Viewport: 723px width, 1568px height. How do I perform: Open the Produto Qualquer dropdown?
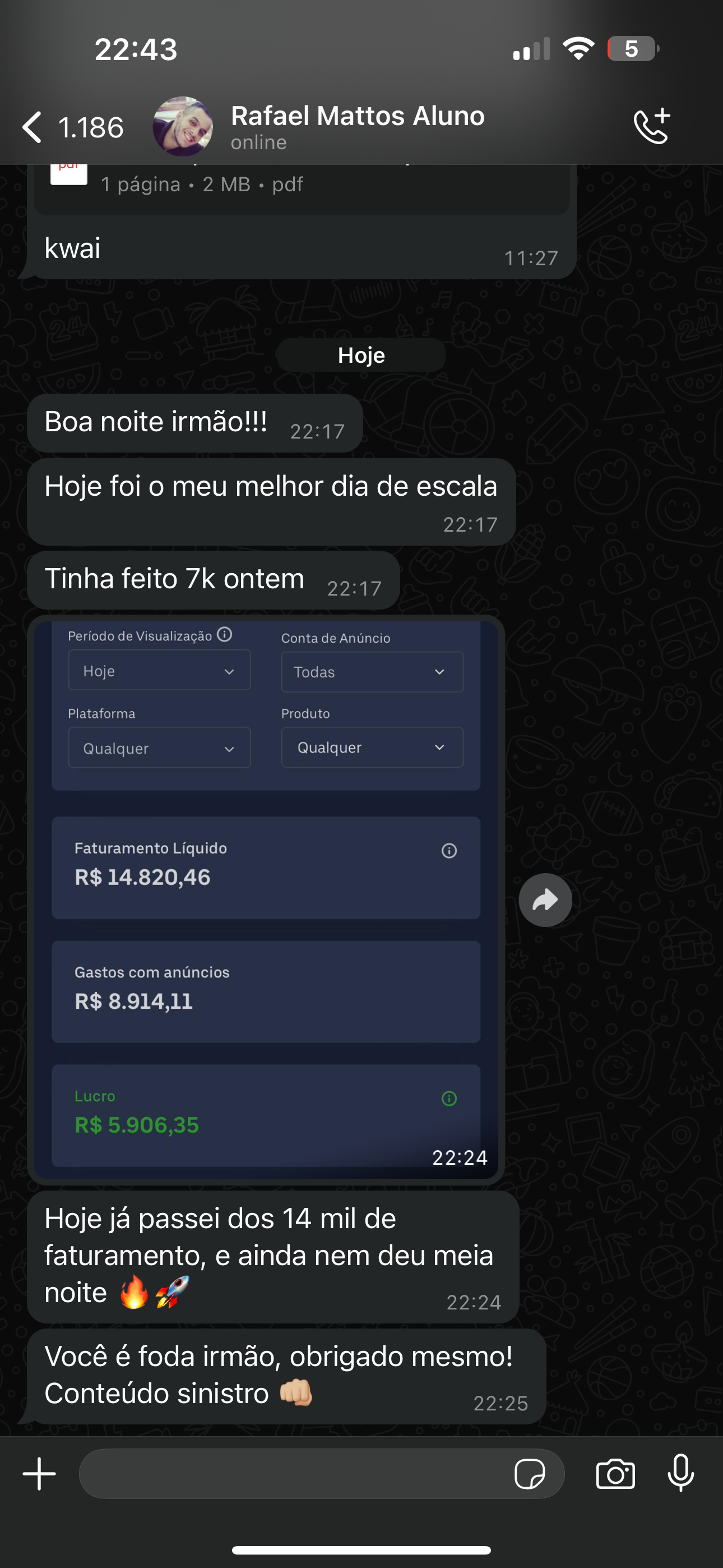click(372, 748)
